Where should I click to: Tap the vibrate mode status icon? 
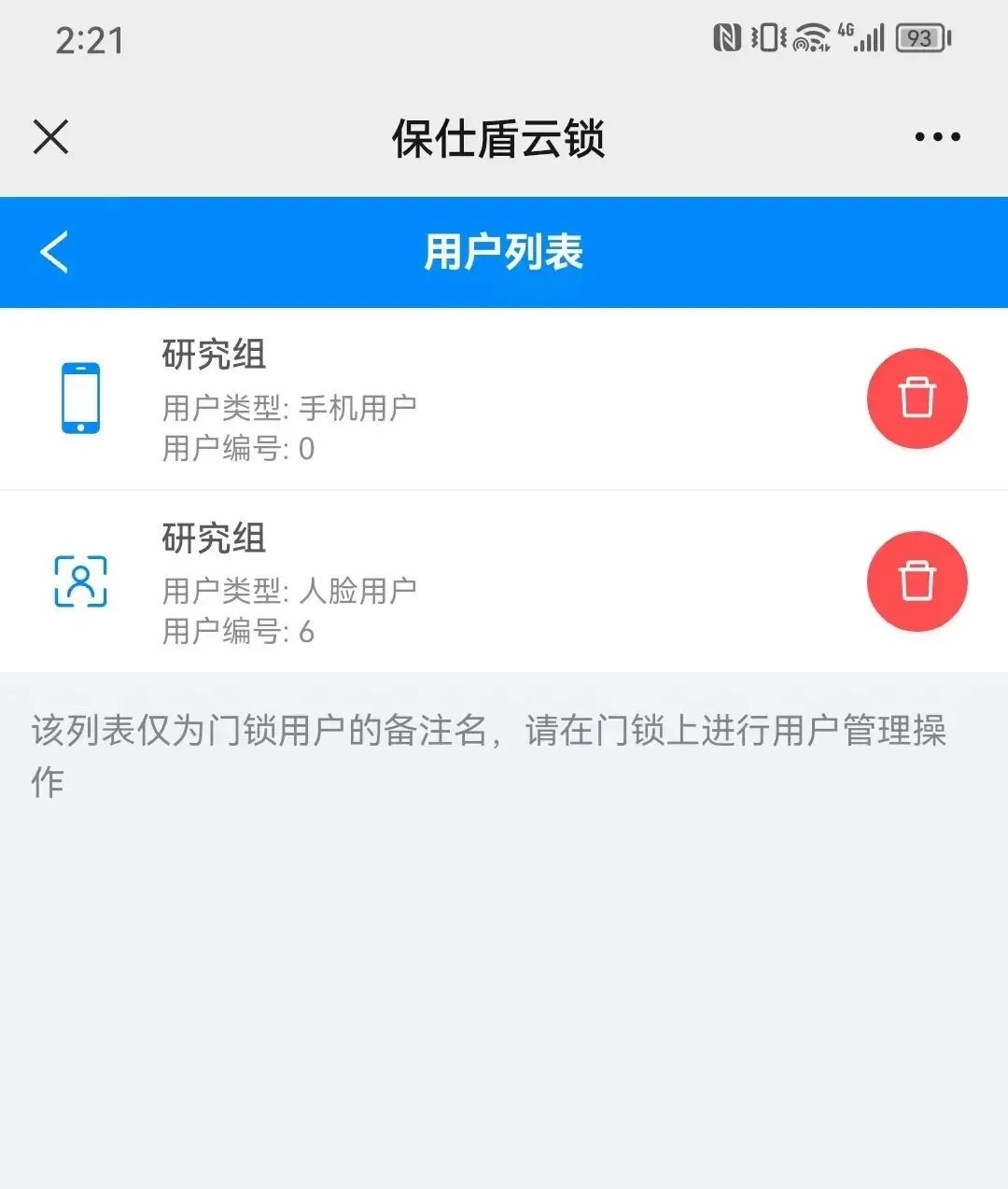[767, 37]
